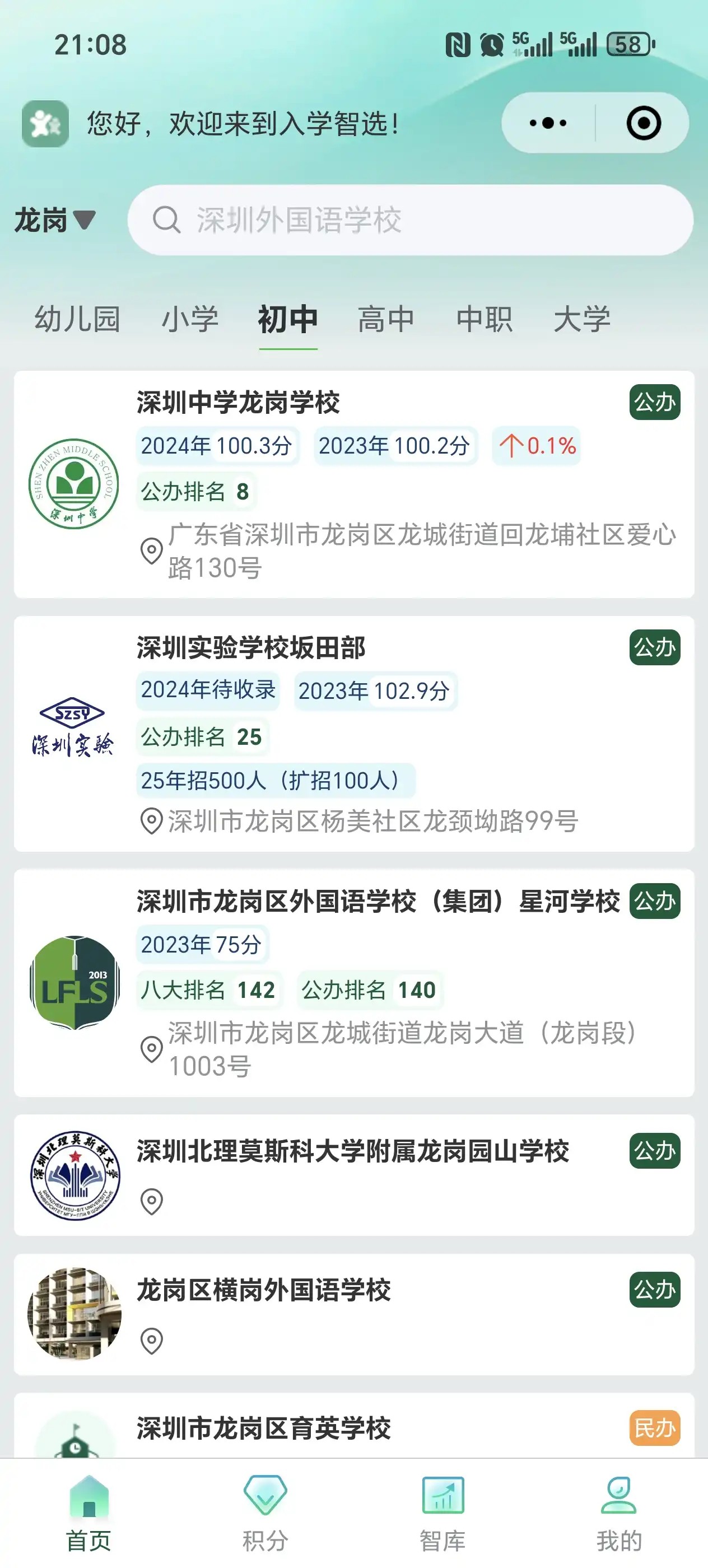Switch to the 大学 tab
Viewport: 708px width, 1568px height.
pyautogui.click(x=581, y=320)
